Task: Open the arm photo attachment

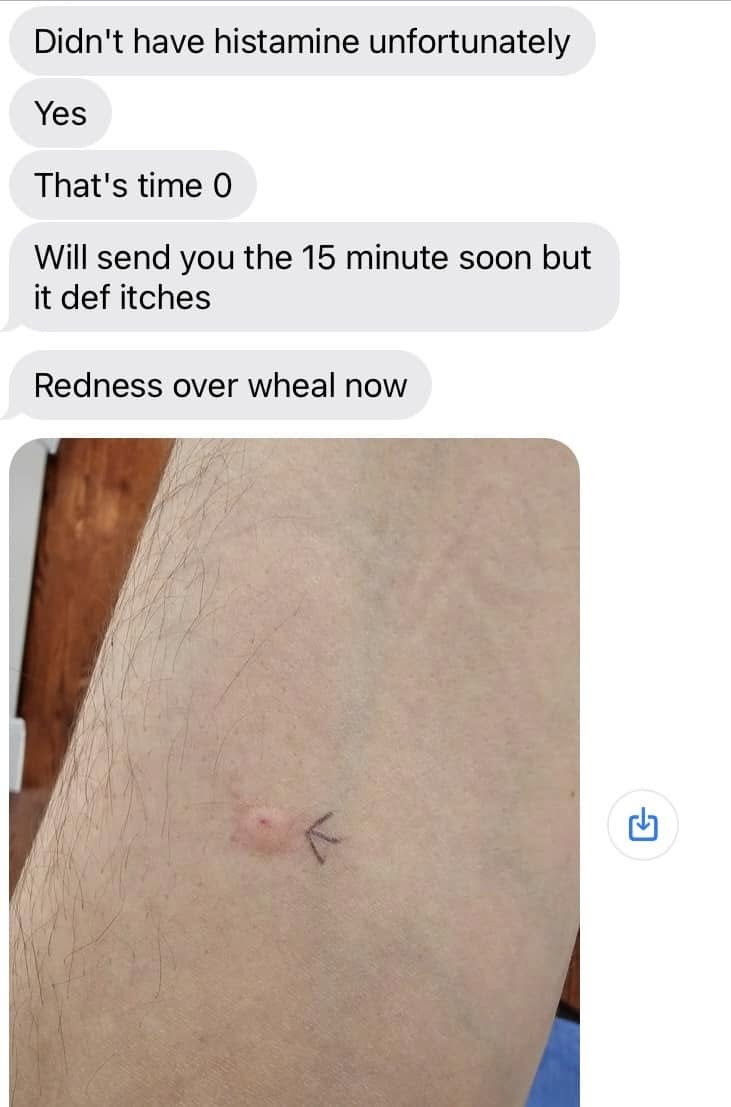Action: tap(294, 770)
